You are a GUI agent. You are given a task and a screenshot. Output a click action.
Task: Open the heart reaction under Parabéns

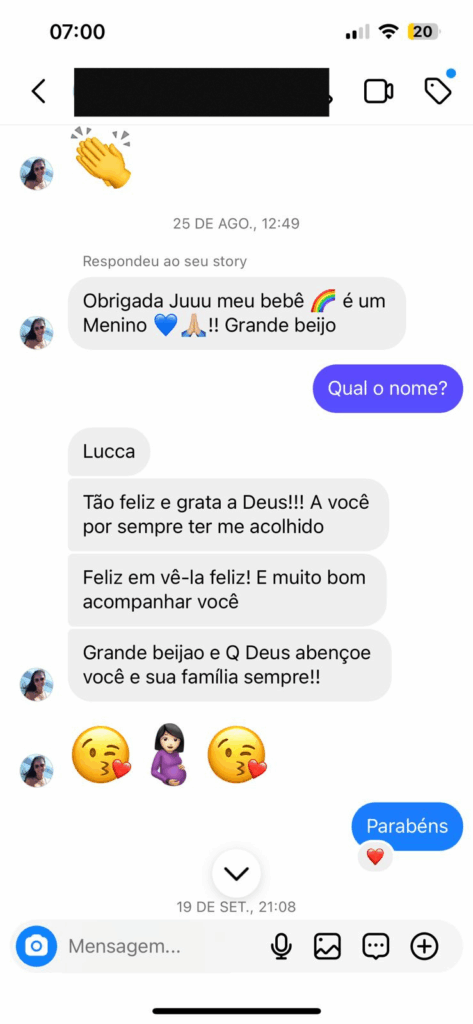pyautogui.click(x=375, y=856)
